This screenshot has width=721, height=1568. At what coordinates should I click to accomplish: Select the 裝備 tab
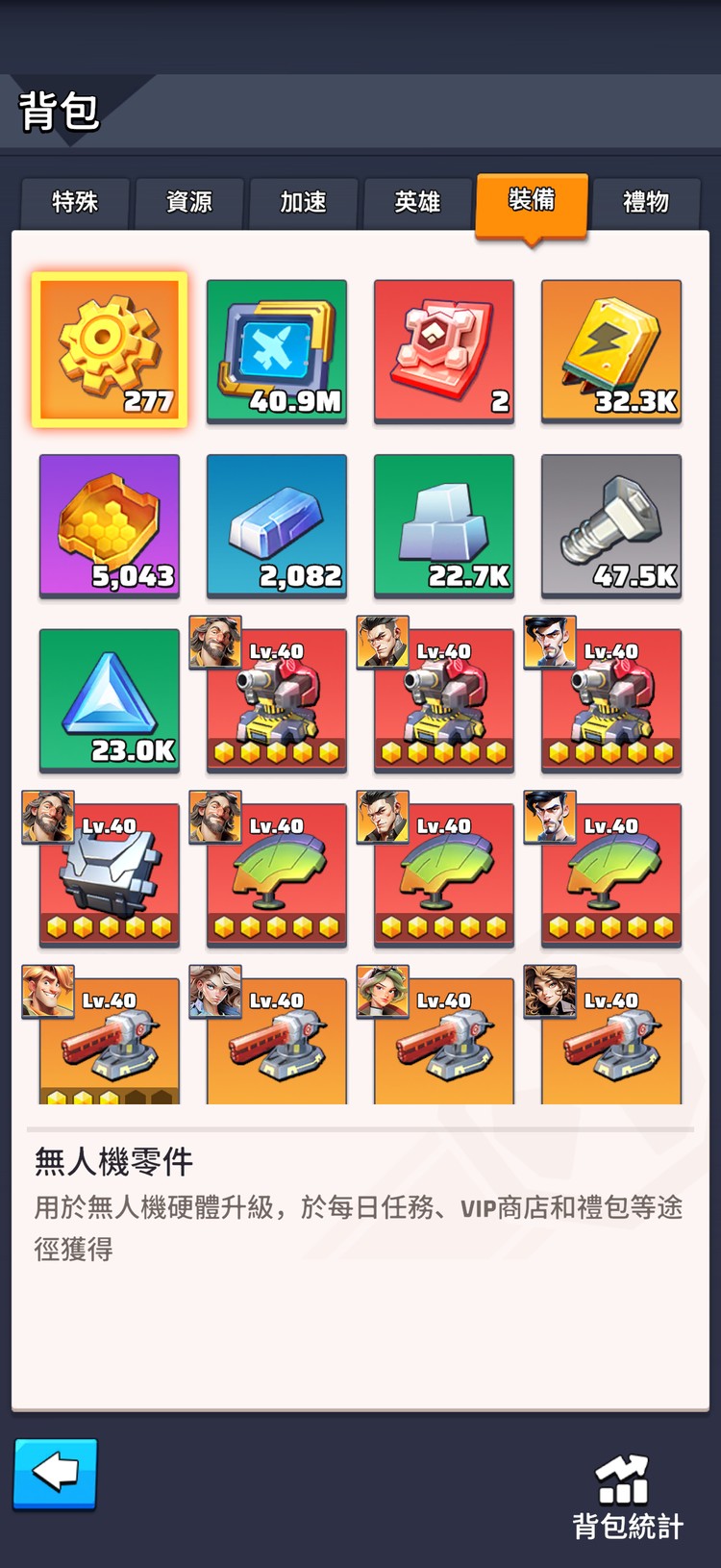pyautogui.click(x=532, y=202)
